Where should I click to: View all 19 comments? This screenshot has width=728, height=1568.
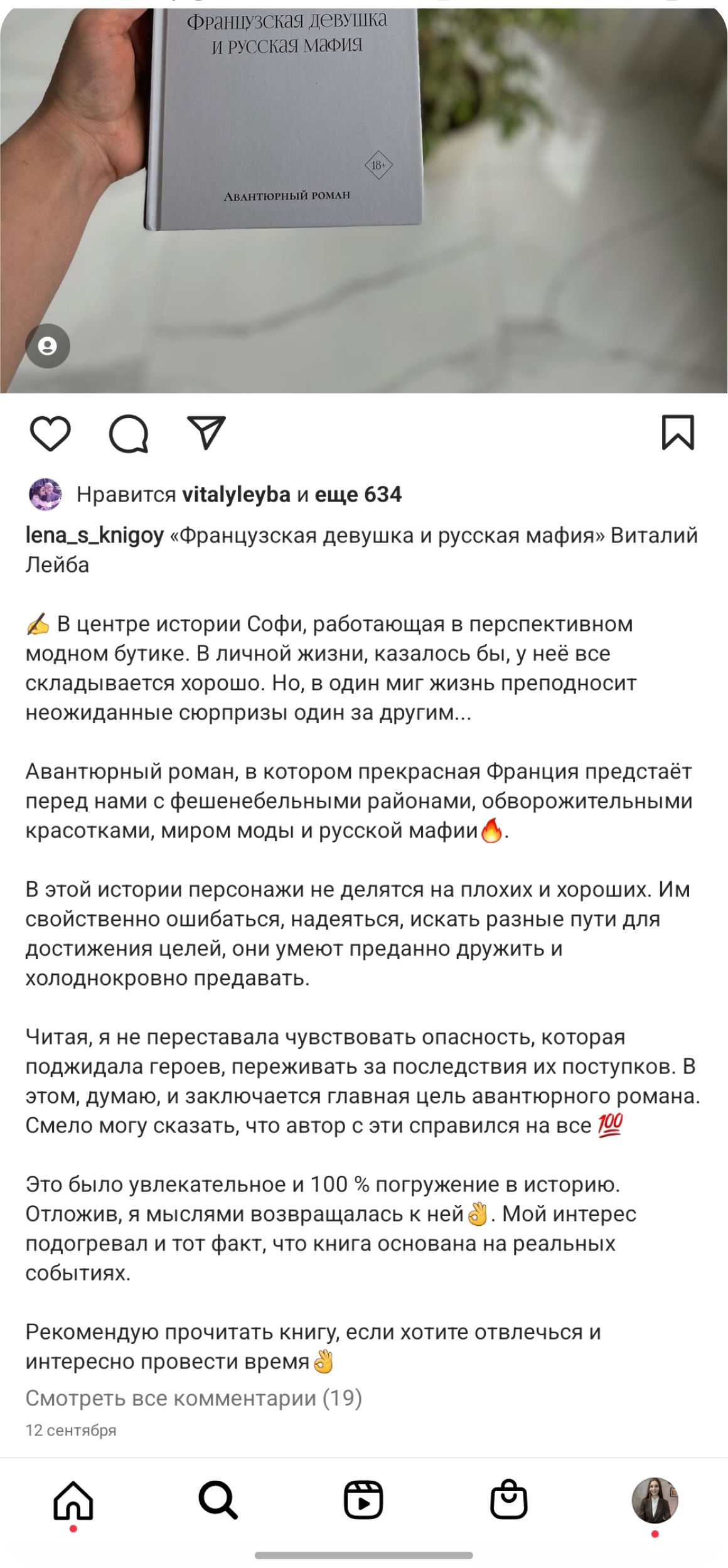[194, 1398]
